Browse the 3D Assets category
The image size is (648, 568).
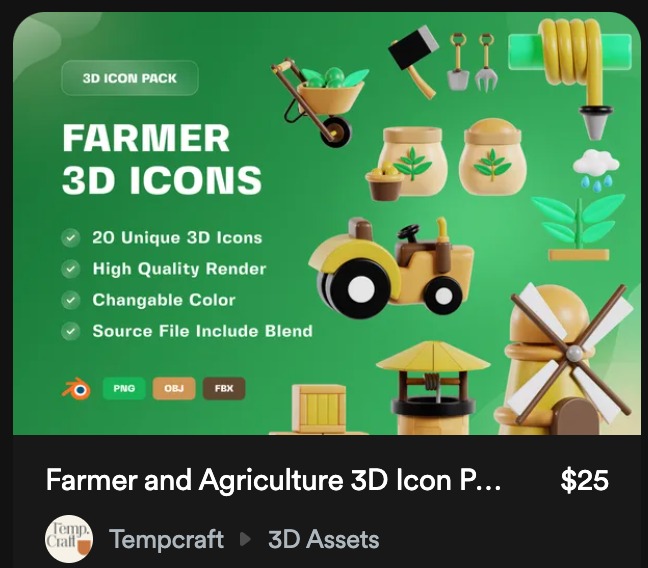(x=323, y=540)
